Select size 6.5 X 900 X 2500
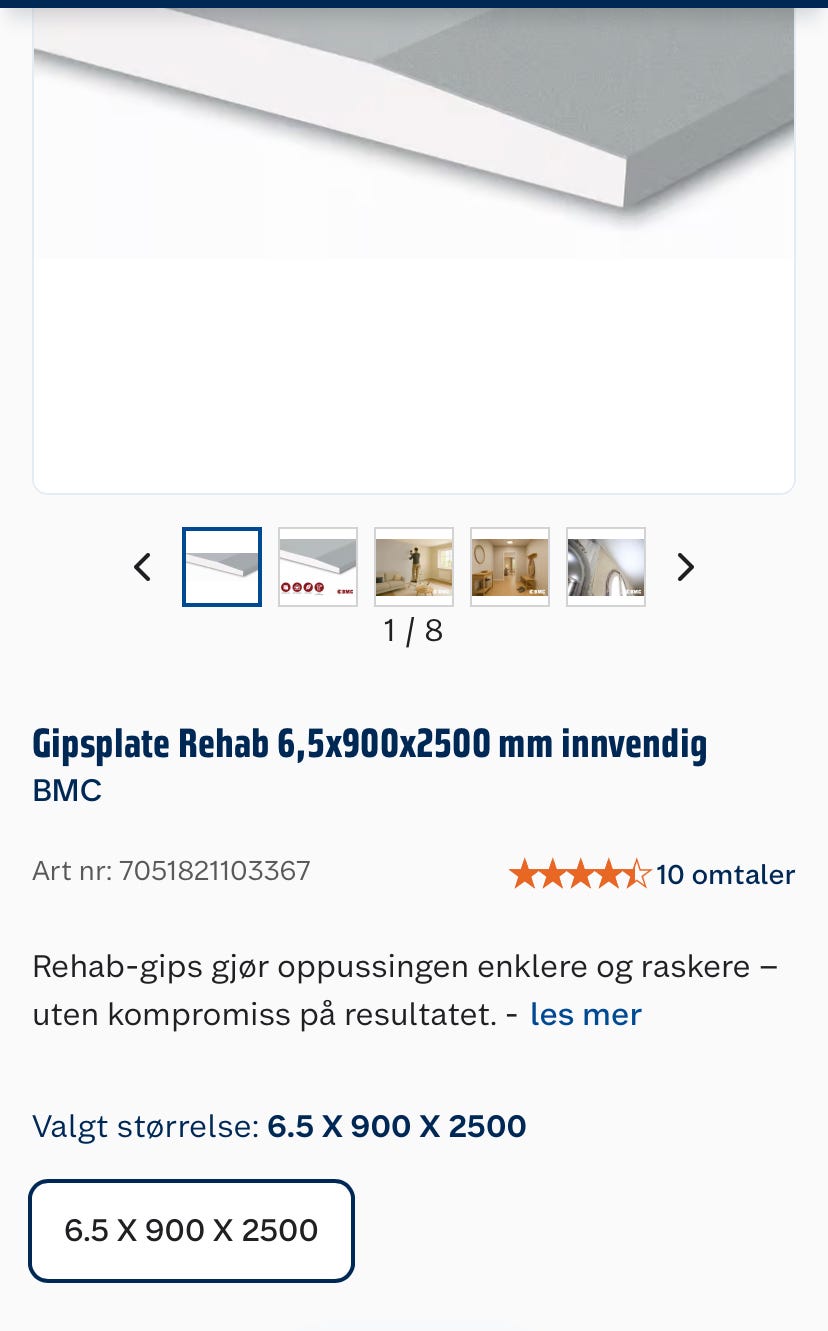 tap(191, 1230)
